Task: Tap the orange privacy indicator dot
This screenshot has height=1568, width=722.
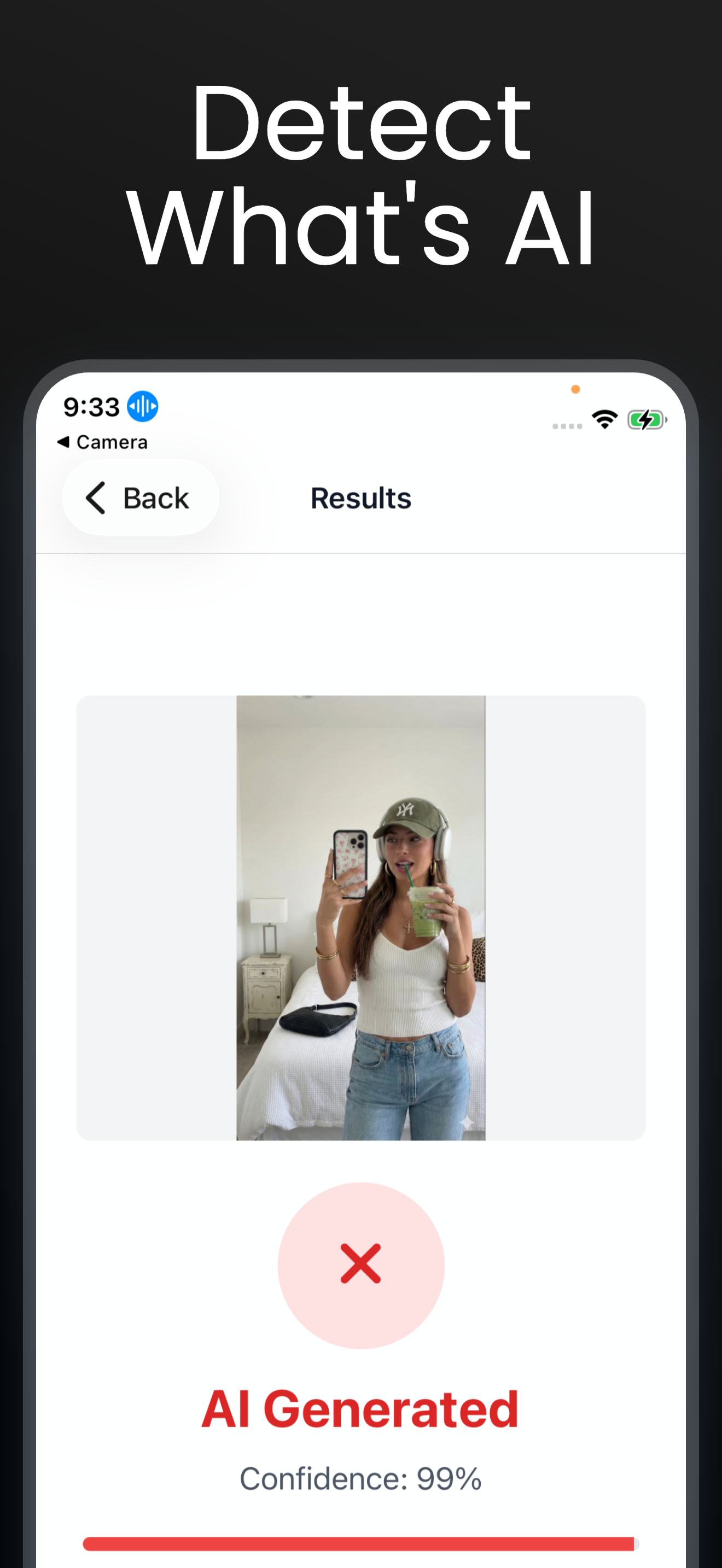Action: click(x=575, y=388)
